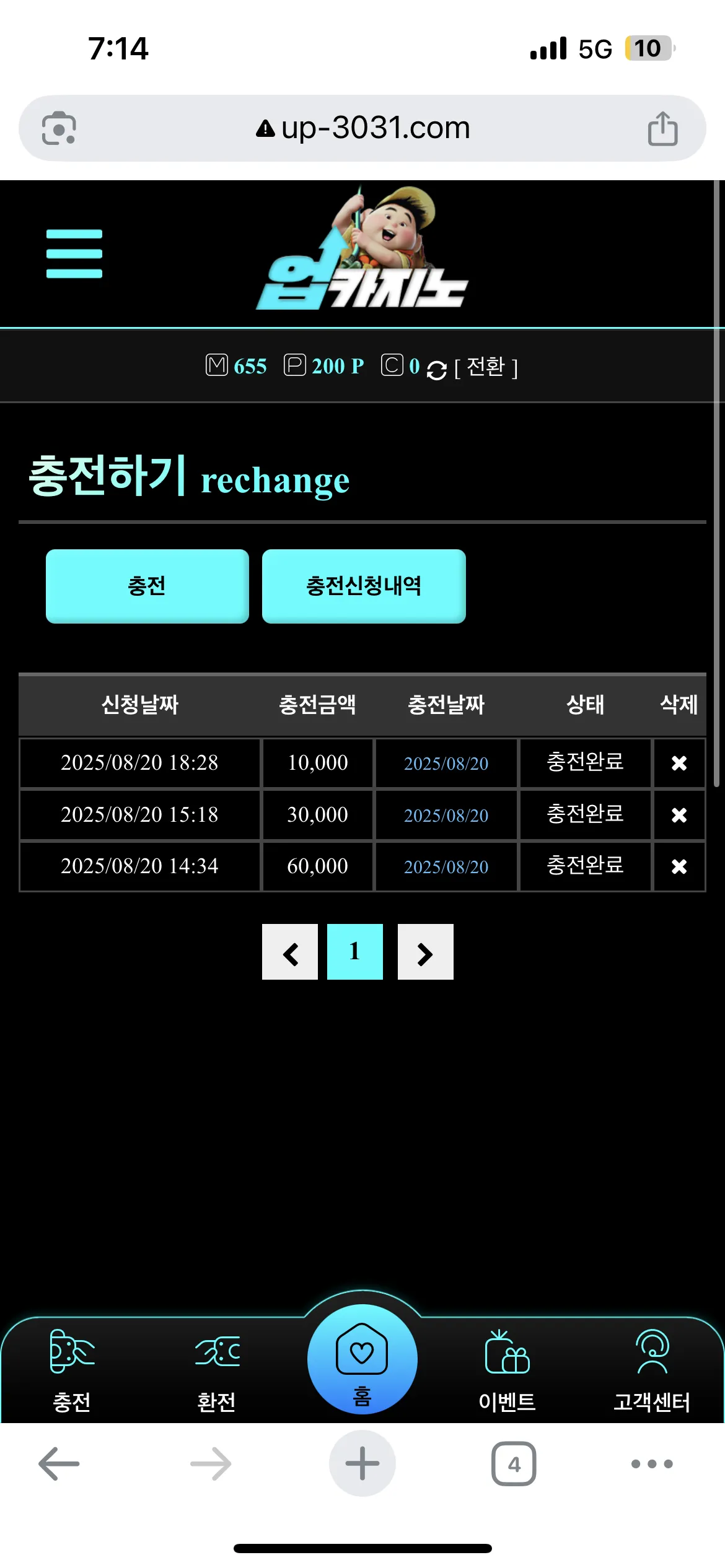This screenshot has height=1568, width=725.
Task: Switch to the 환전 tab
Action: click(217, 1370)
